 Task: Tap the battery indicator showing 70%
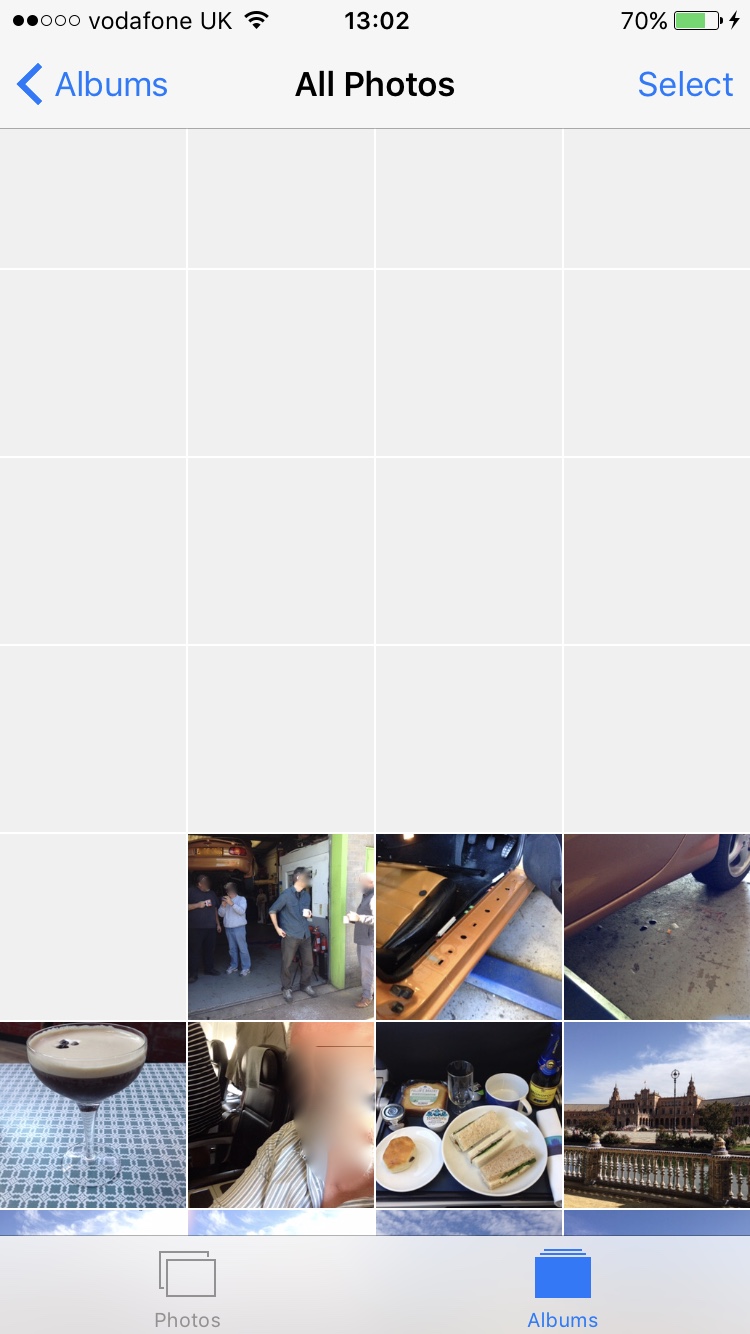(676, 19)
